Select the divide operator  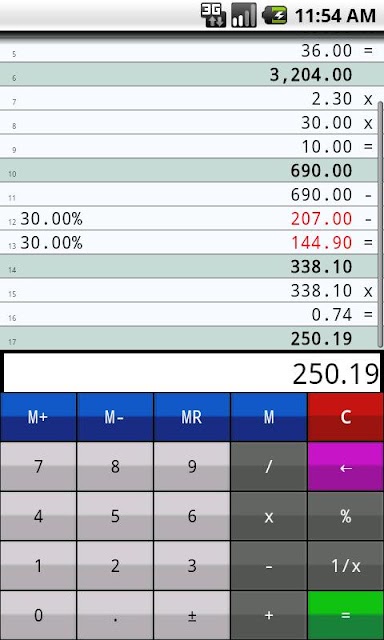pos(269,467)
